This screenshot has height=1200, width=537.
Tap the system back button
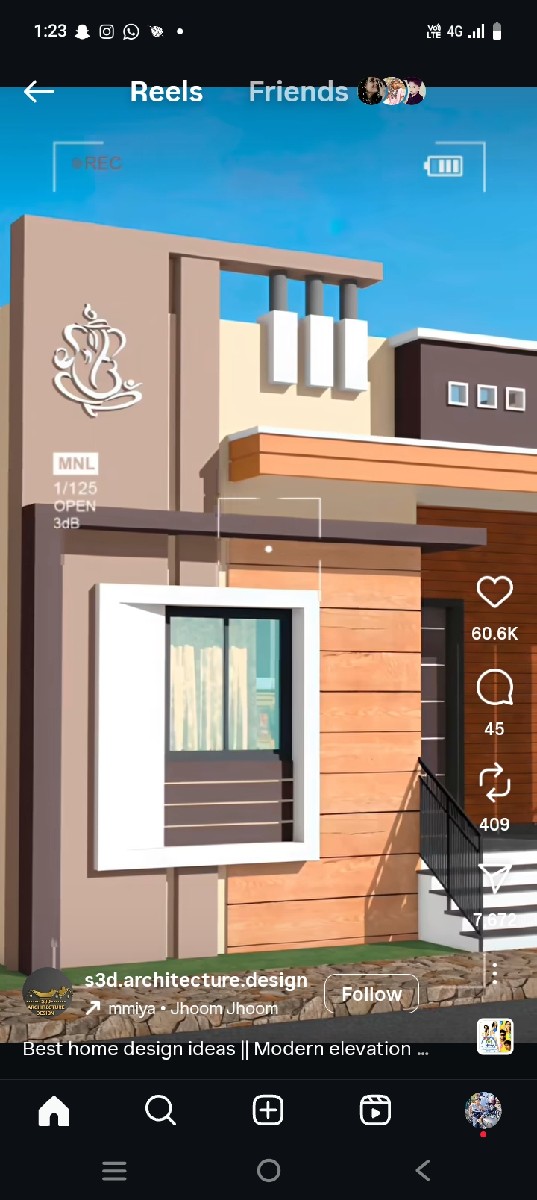423,1170
